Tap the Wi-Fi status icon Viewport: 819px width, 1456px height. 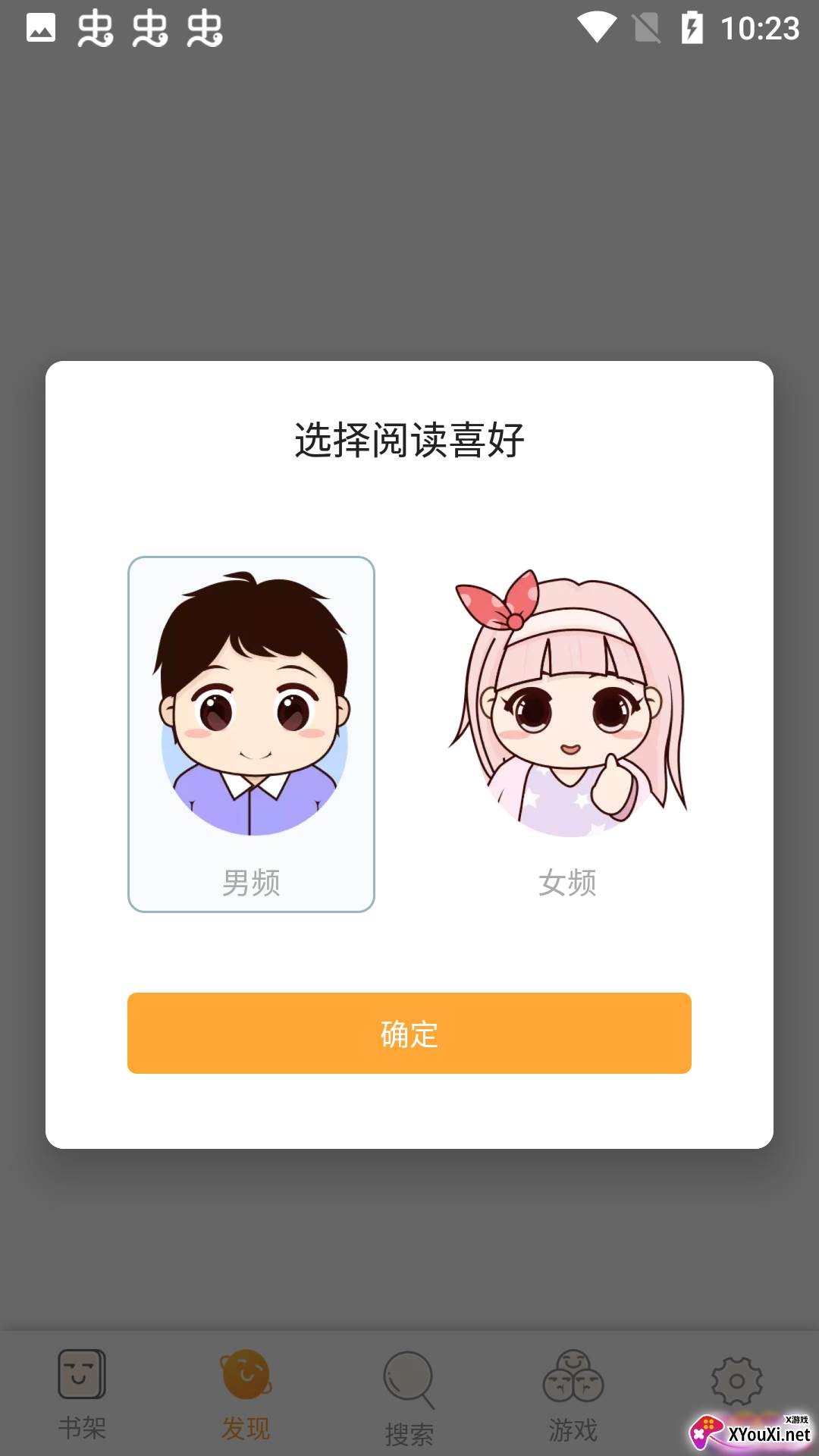[x=598, y=27]
